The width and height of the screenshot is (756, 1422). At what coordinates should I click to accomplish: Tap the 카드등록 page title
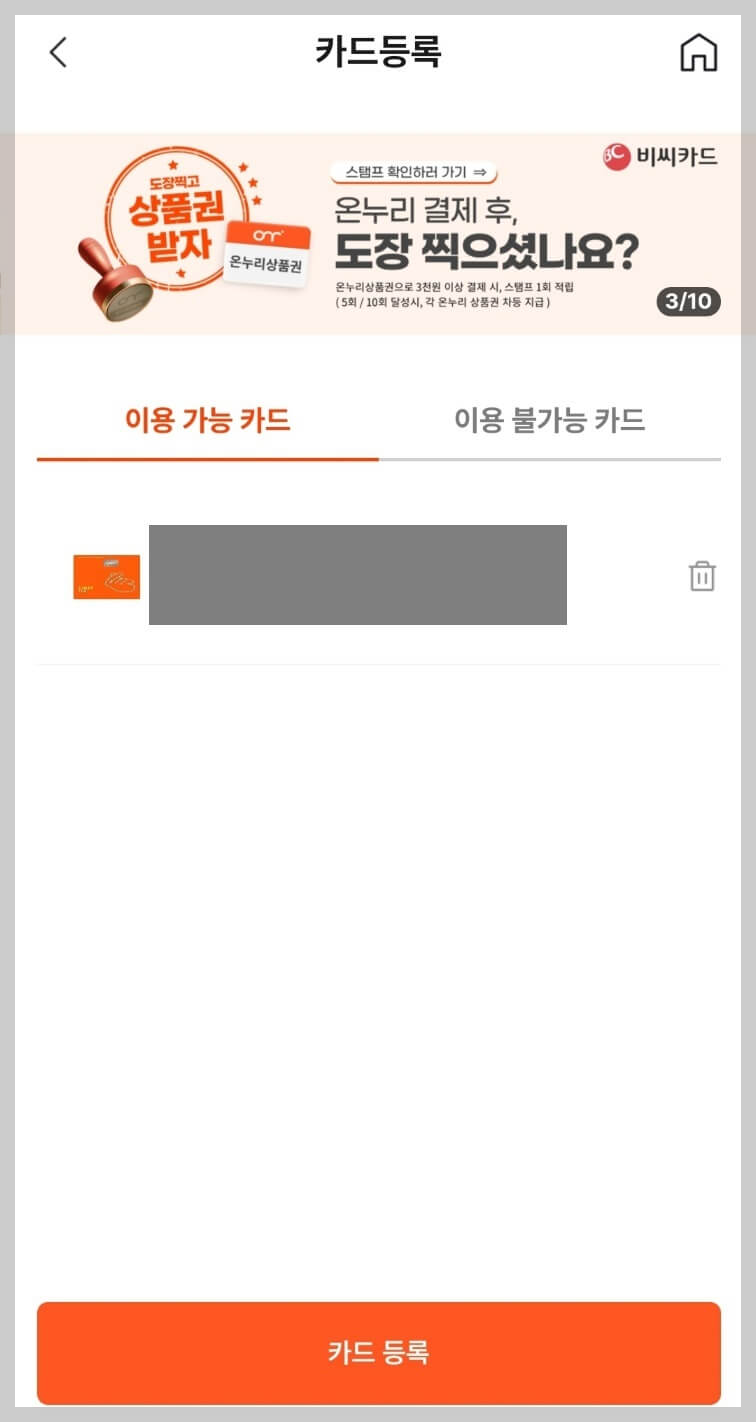(x=377, y=52)
